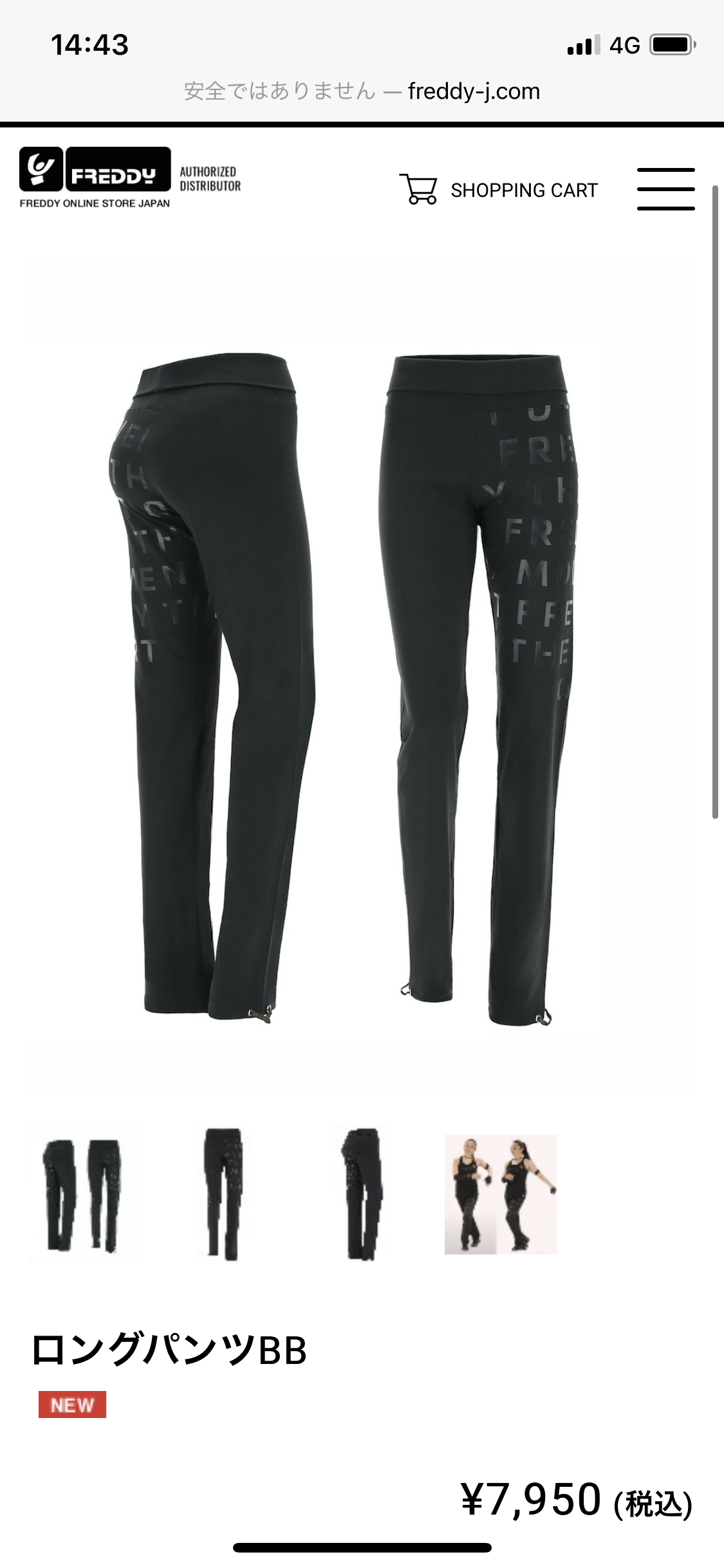Viewport: 724px width, 1568px height.
Task: Select the second thumbnail showing pants front
Action: click(223, 1194)
